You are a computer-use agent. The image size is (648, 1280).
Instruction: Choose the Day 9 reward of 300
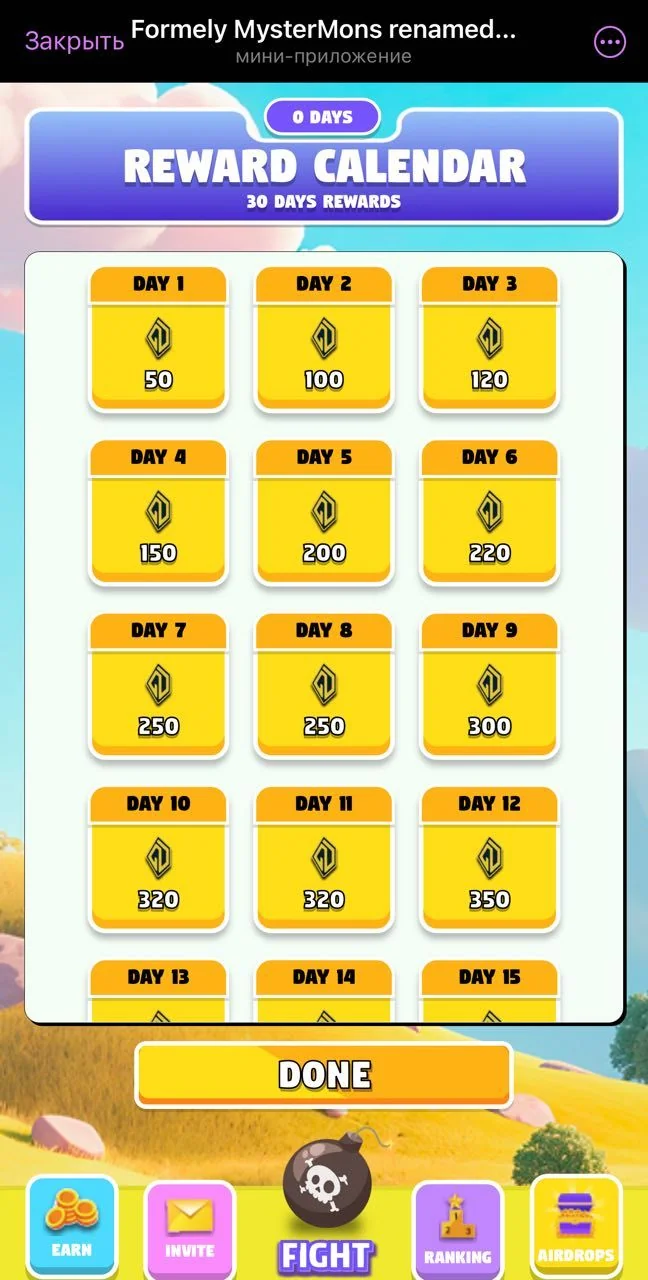(490, 686)
